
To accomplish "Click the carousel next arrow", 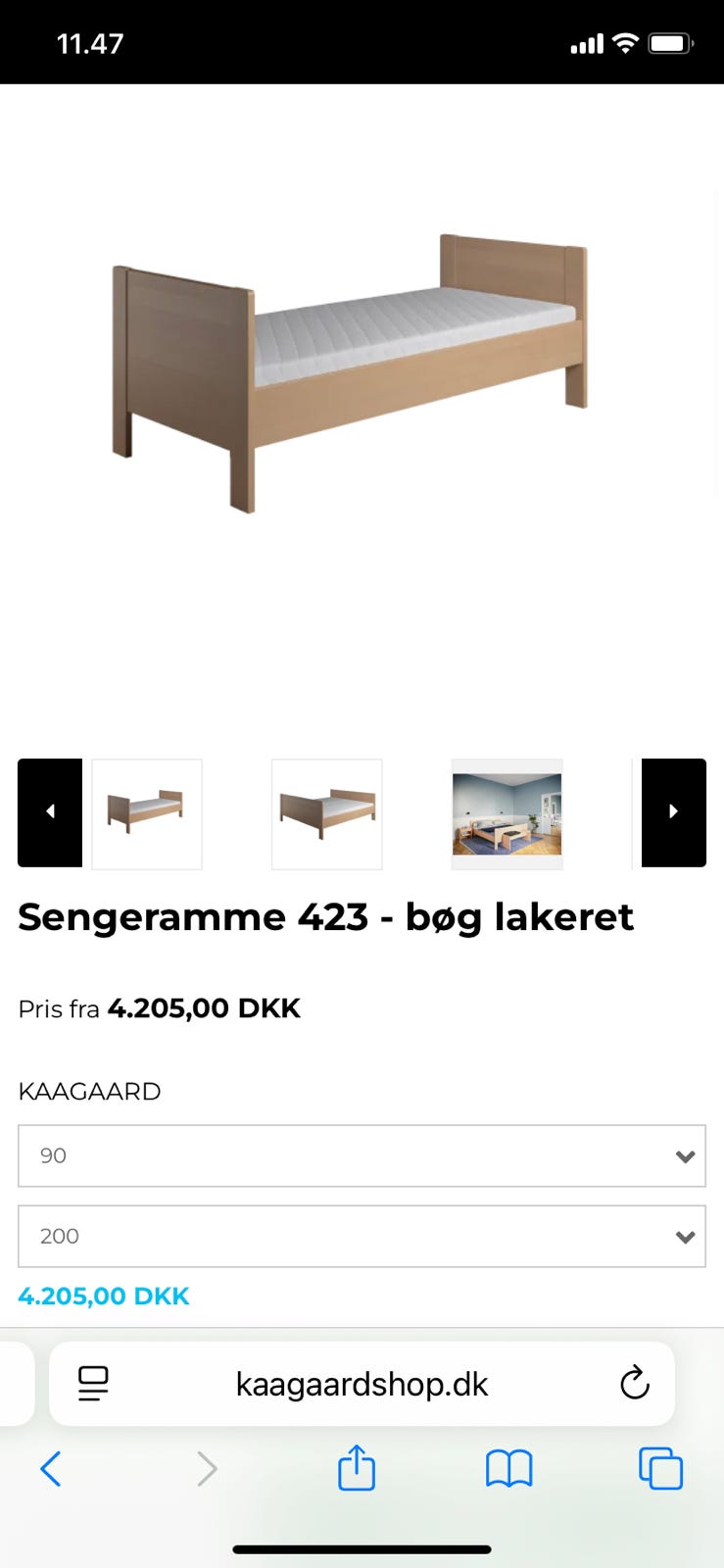I will [672, 812].
